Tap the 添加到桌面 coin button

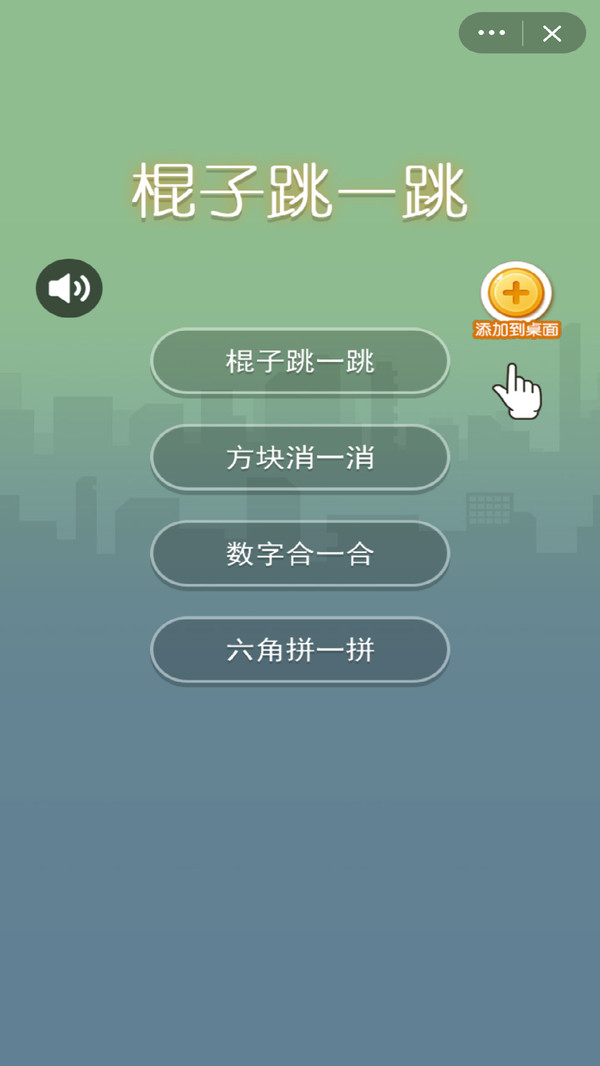[x=516, y=297]
